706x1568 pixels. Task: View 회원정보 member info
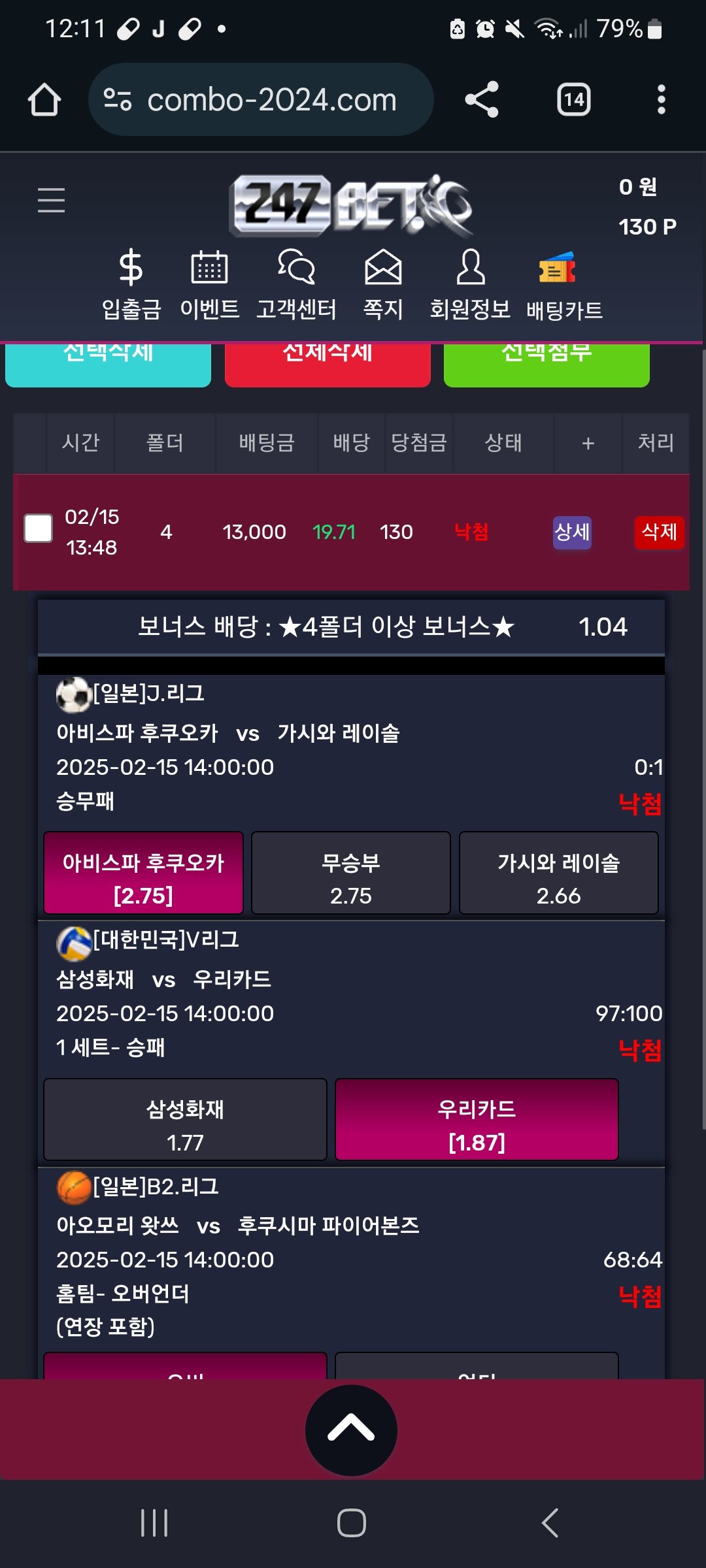[x=470, y=285]
